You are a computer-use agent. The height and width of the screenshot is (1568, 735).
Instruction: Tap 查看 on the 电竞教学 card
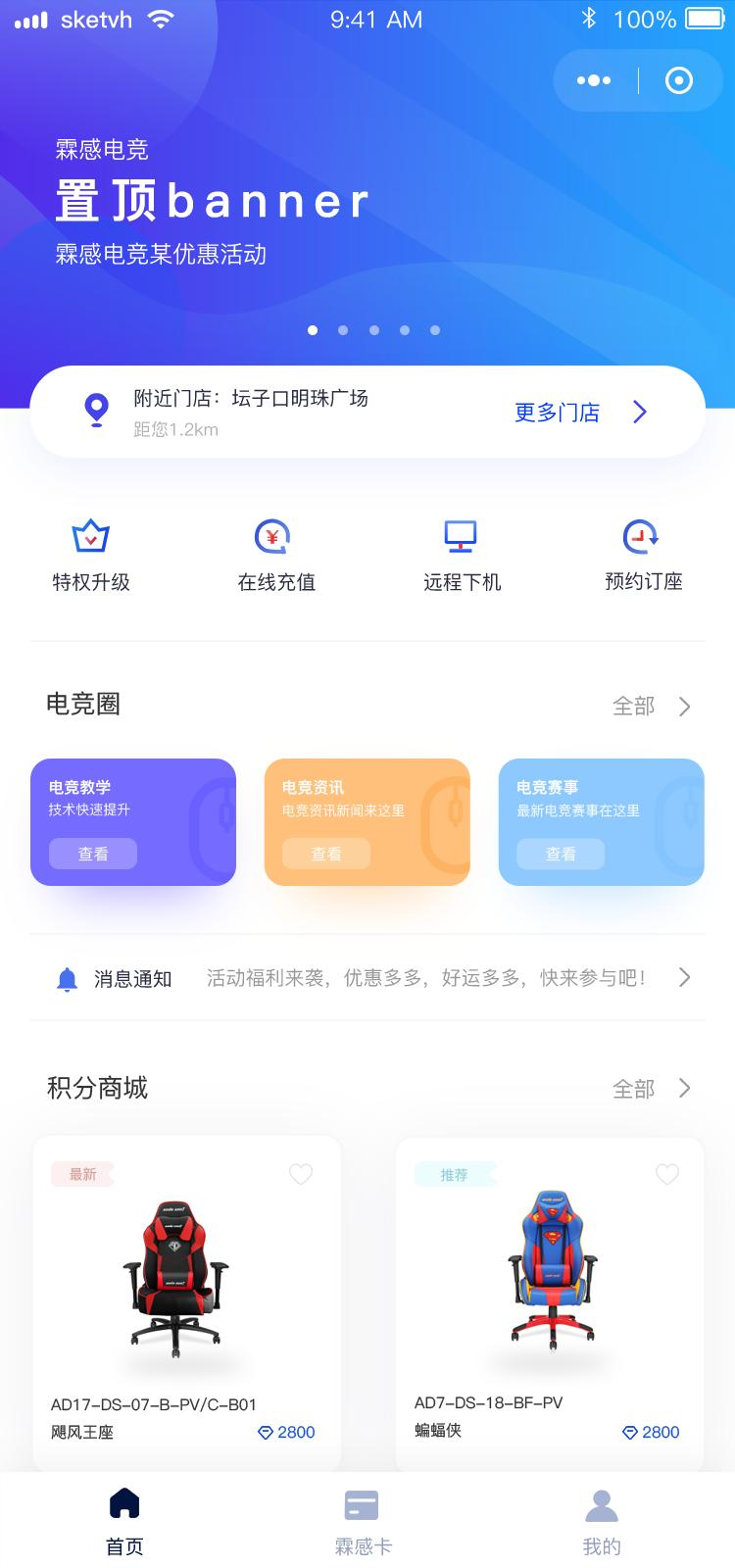click(93, 854)
